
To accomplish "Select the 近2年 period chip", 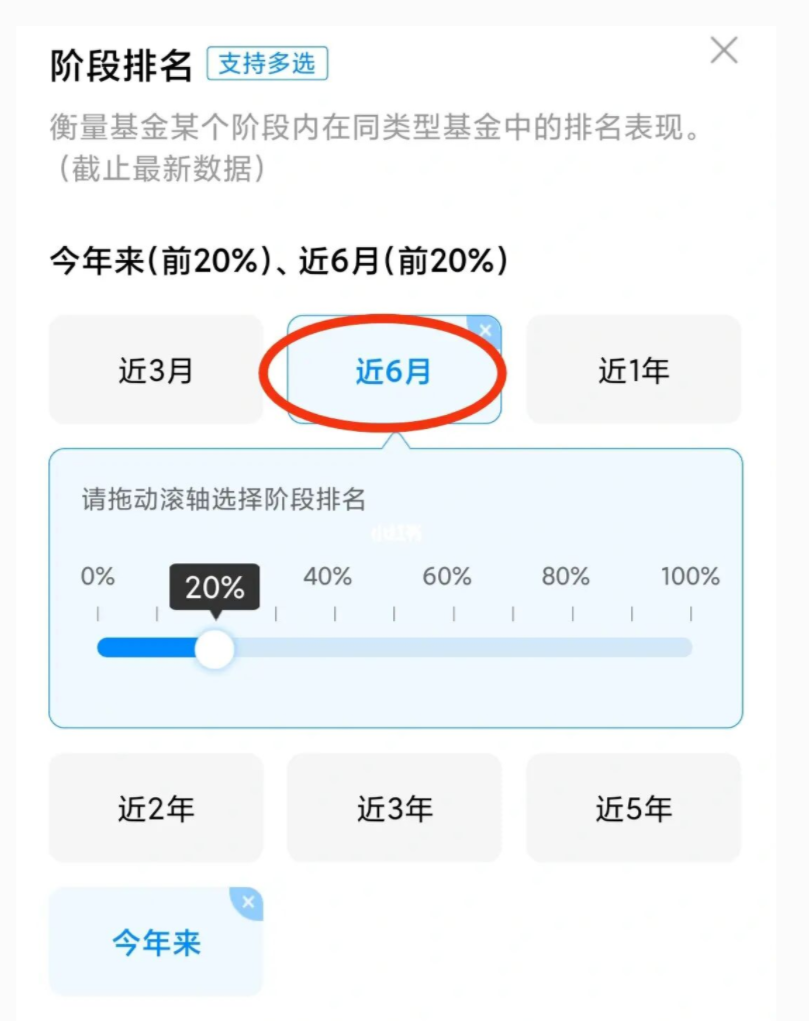I will click(x=156, y=808).
